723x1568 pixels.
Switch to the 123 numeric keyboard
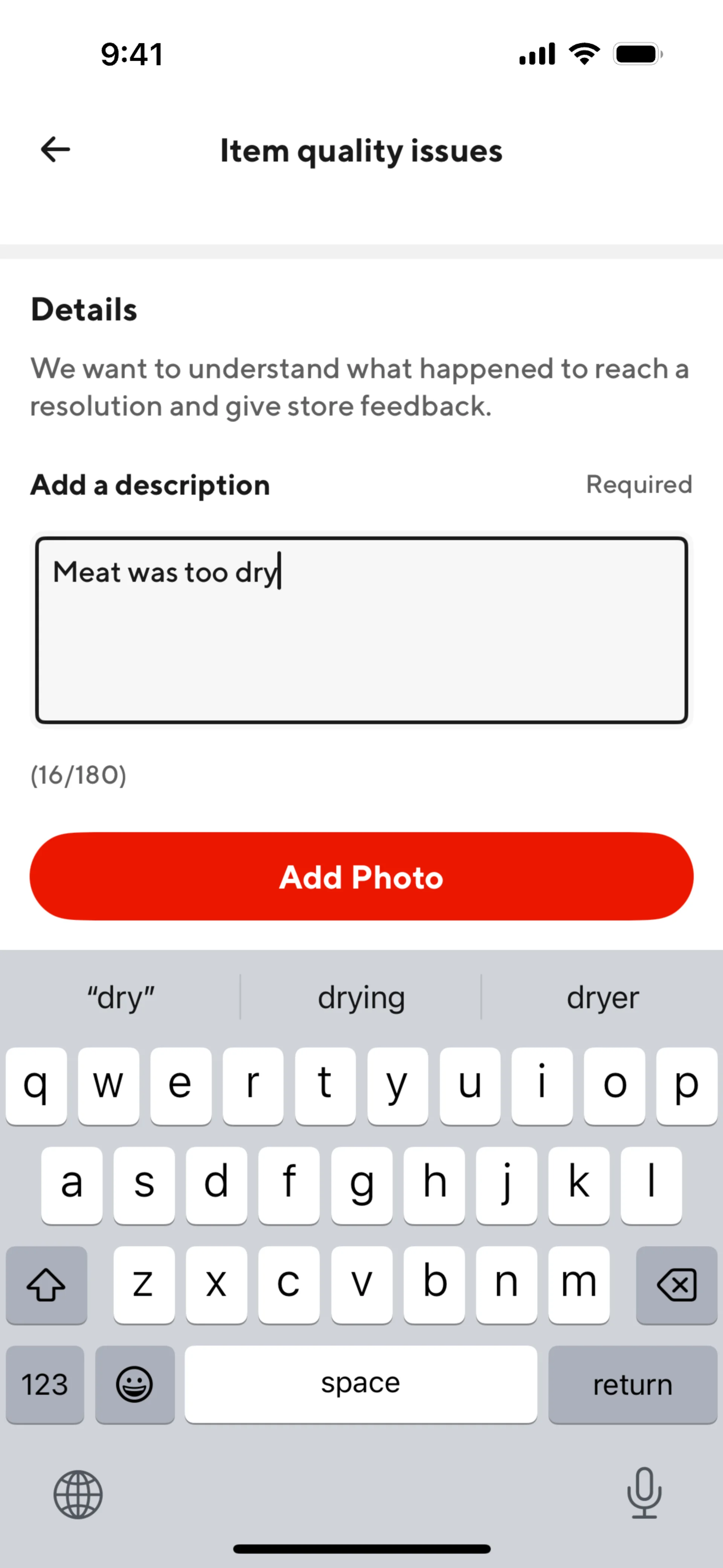click(x=45, y=1384)
